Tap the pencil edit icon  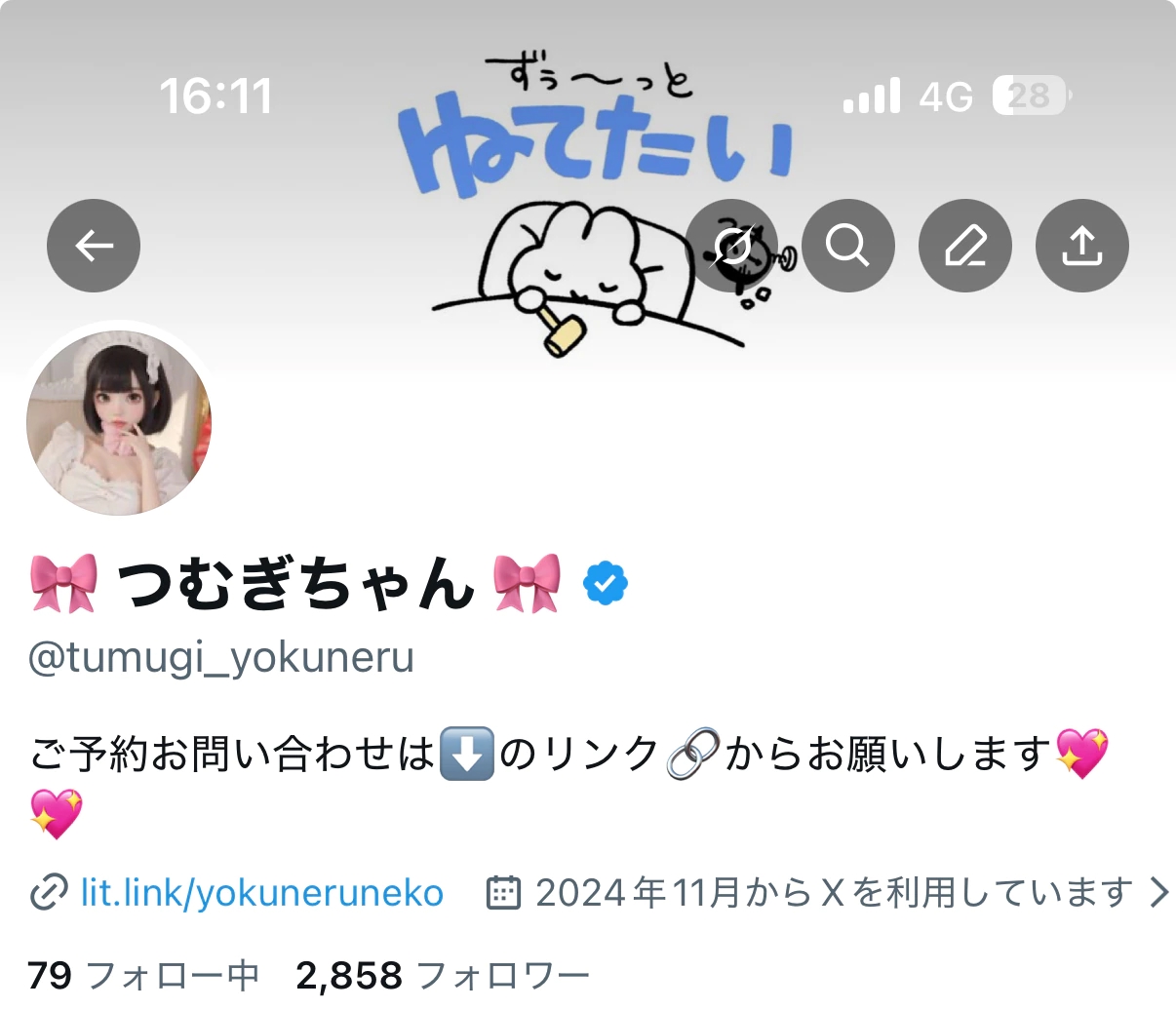tap(965, 246)
